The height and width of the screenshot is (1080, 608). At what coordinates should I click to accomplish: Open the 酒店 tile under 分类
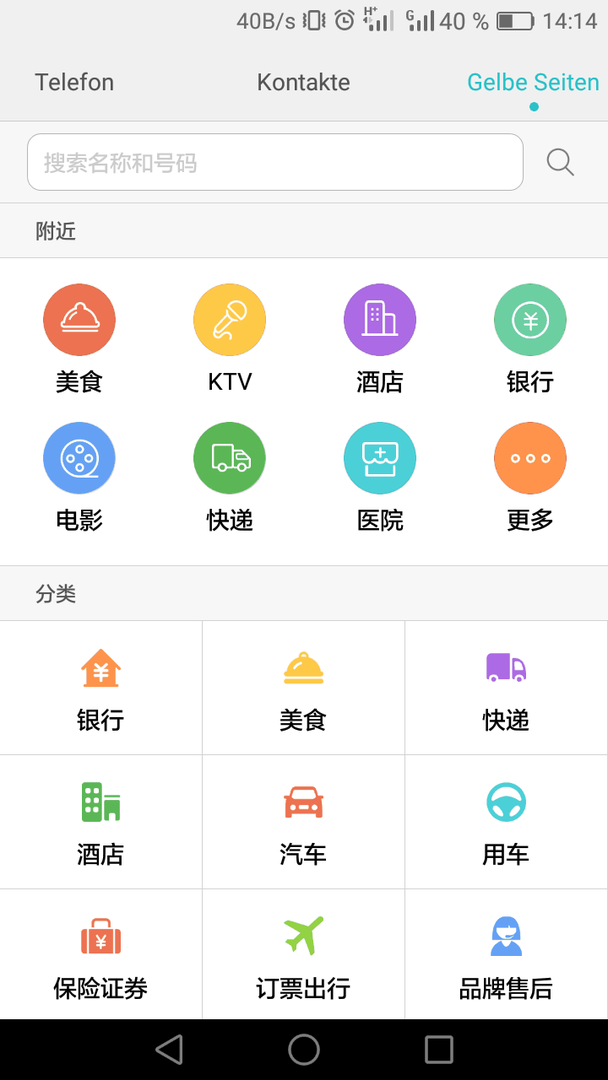[x=101, y=822]
